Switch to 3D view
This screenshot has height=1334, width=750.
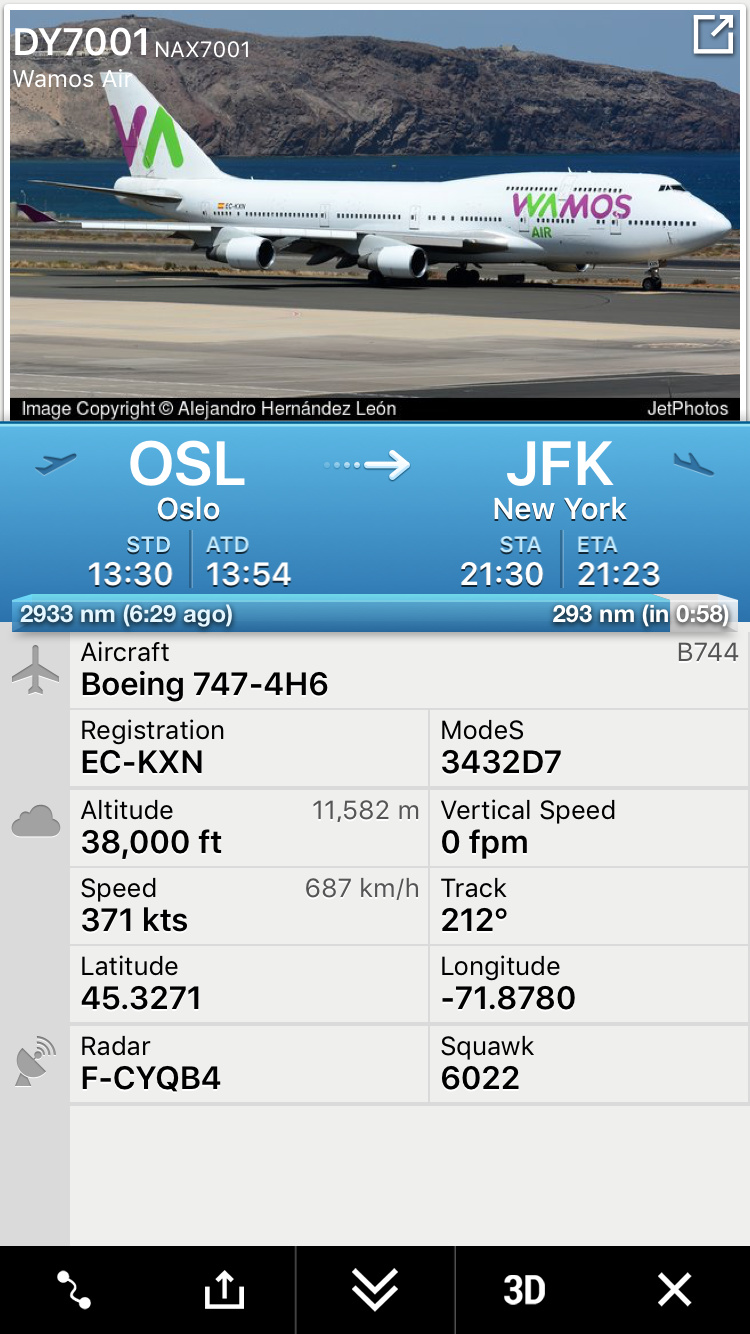[x=524, y=1290]
